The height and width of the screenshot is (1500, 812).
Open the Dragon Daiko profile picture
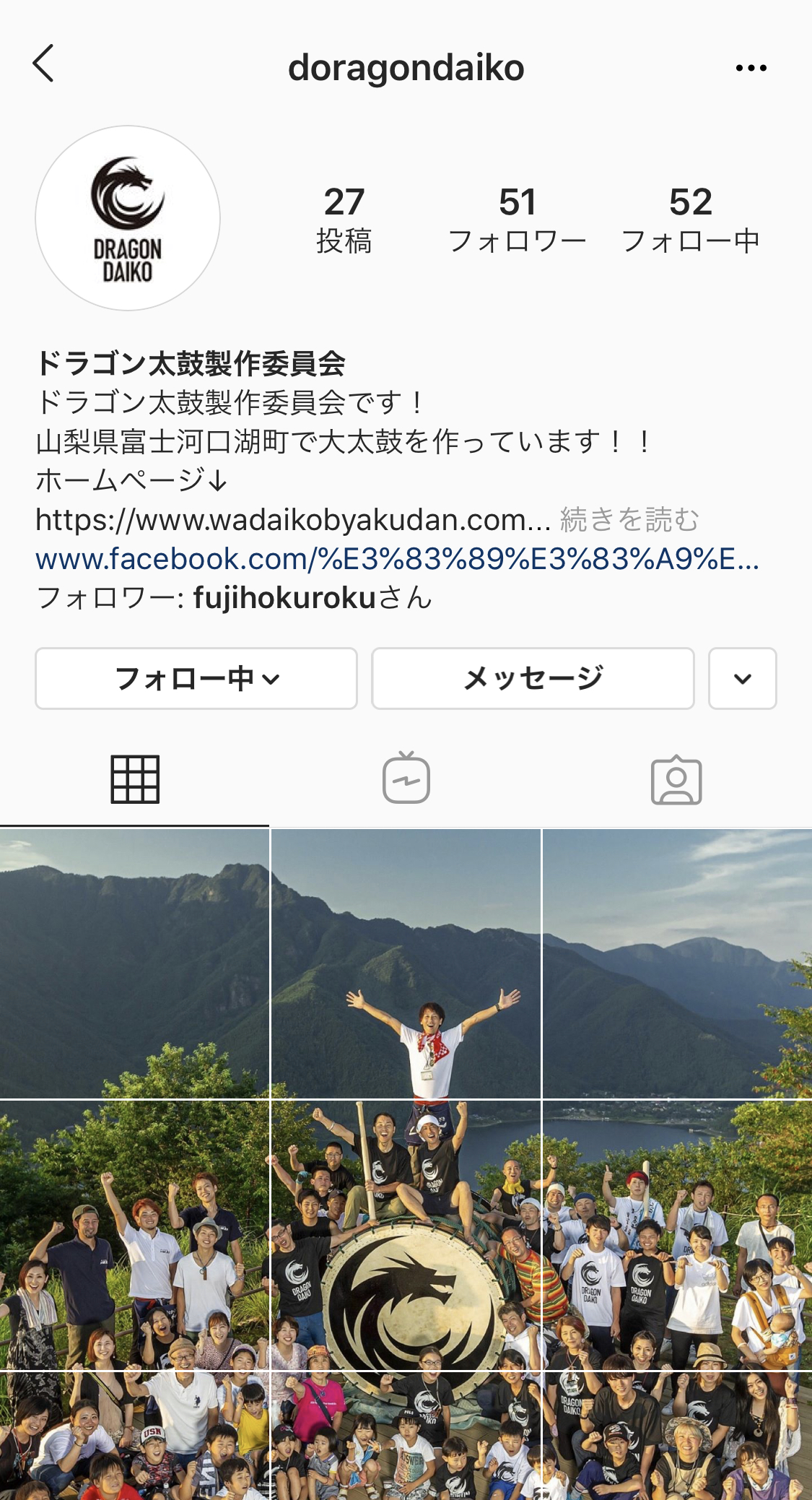[x=128, y=218]
